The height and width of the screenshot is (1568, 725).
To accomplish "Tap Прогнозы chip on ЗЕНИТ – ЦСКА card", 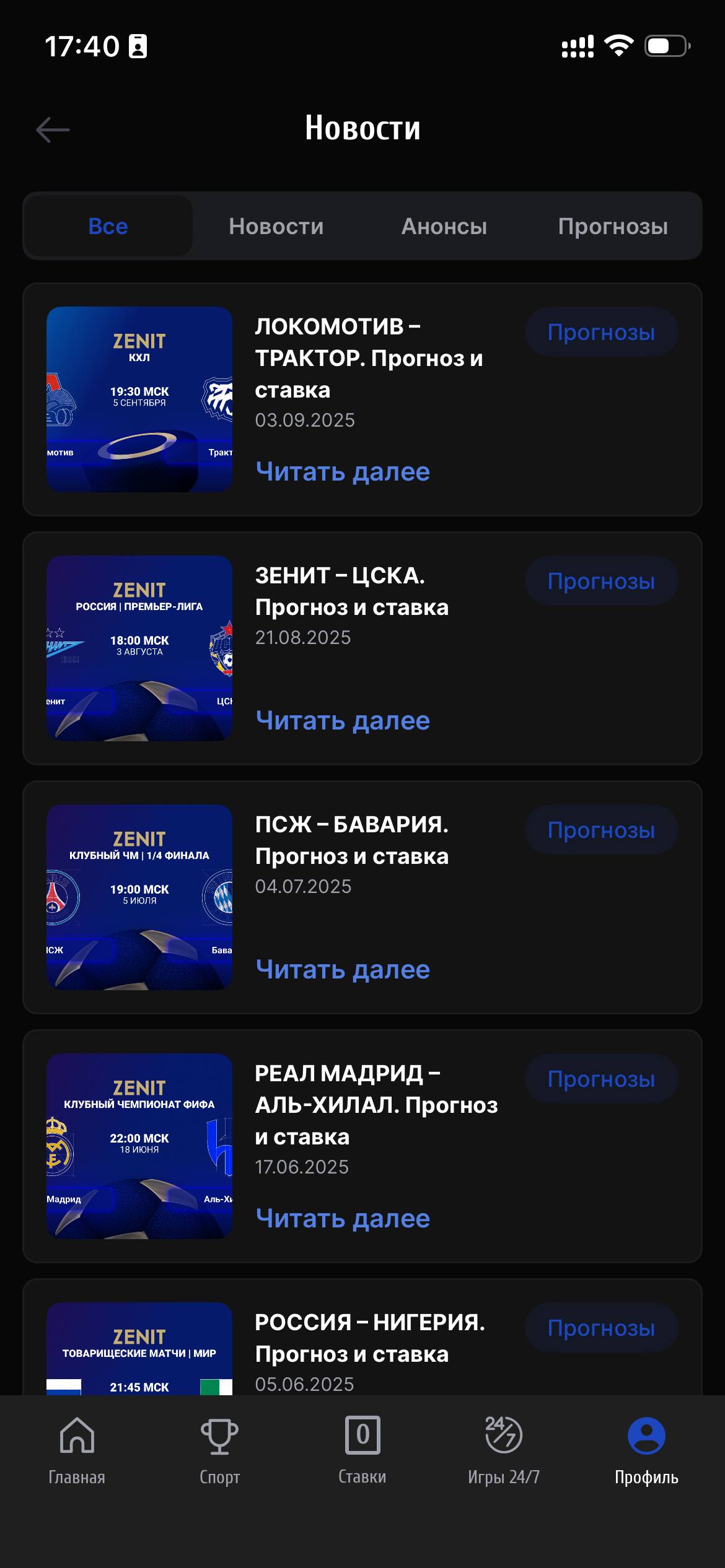I will point(601,581).
